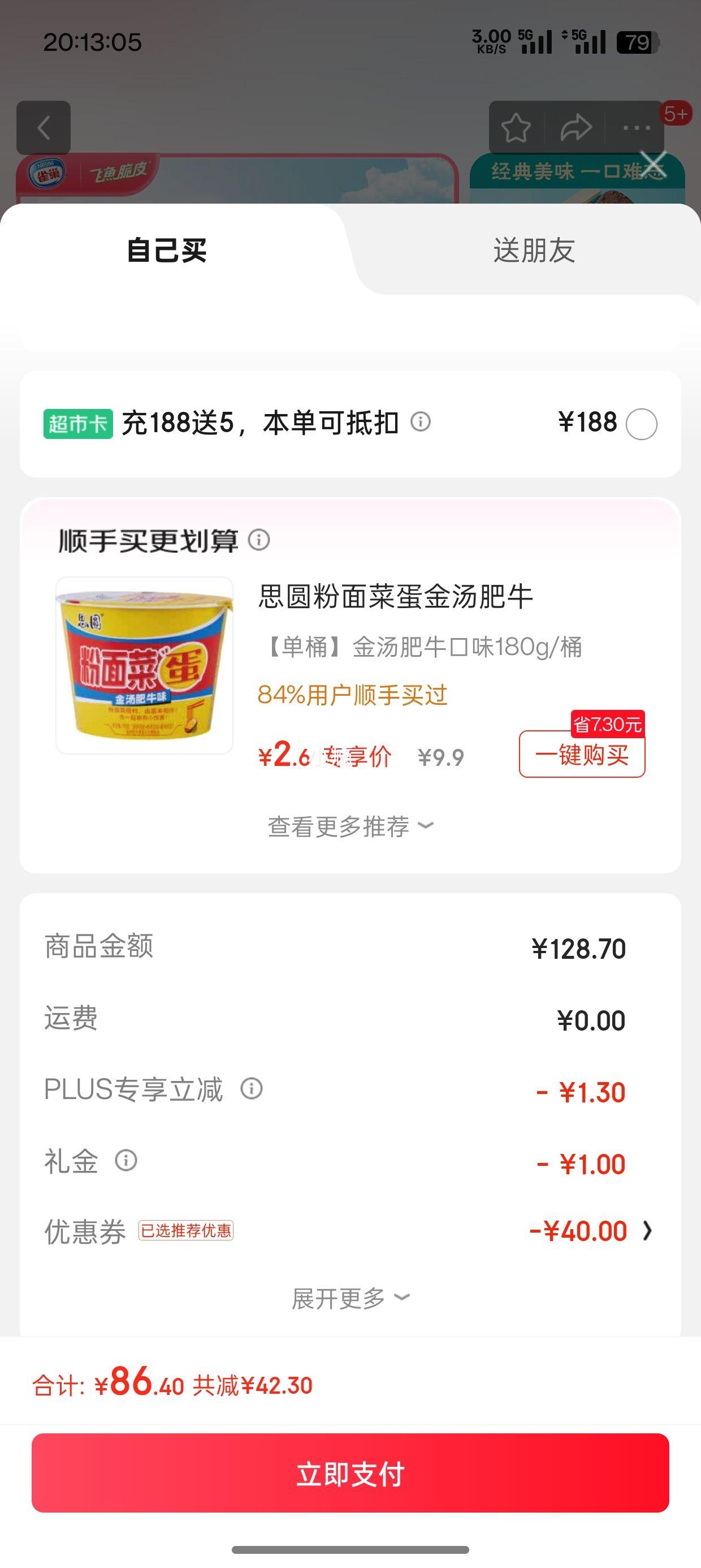Open the 思圆粉面菜蛋金汤肥牛 product image
The image size is (701, 1568).
point(144,665)
